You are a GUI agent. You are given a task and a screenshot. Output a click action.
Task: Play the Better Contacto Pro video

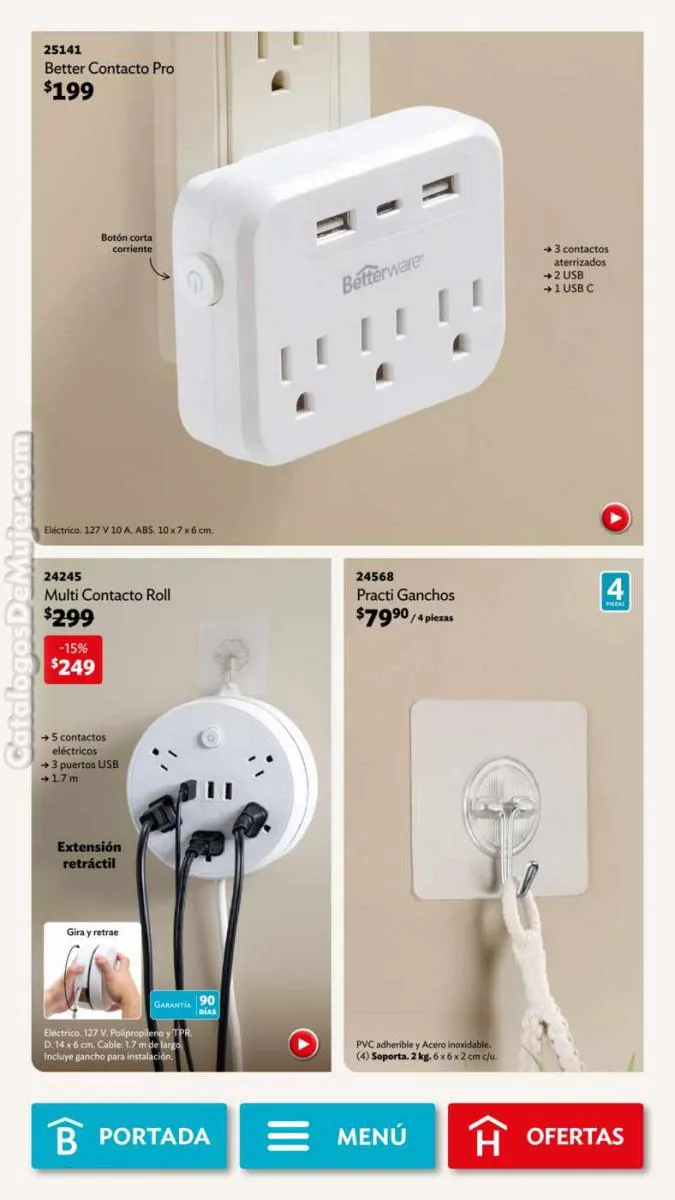[614, 518]
